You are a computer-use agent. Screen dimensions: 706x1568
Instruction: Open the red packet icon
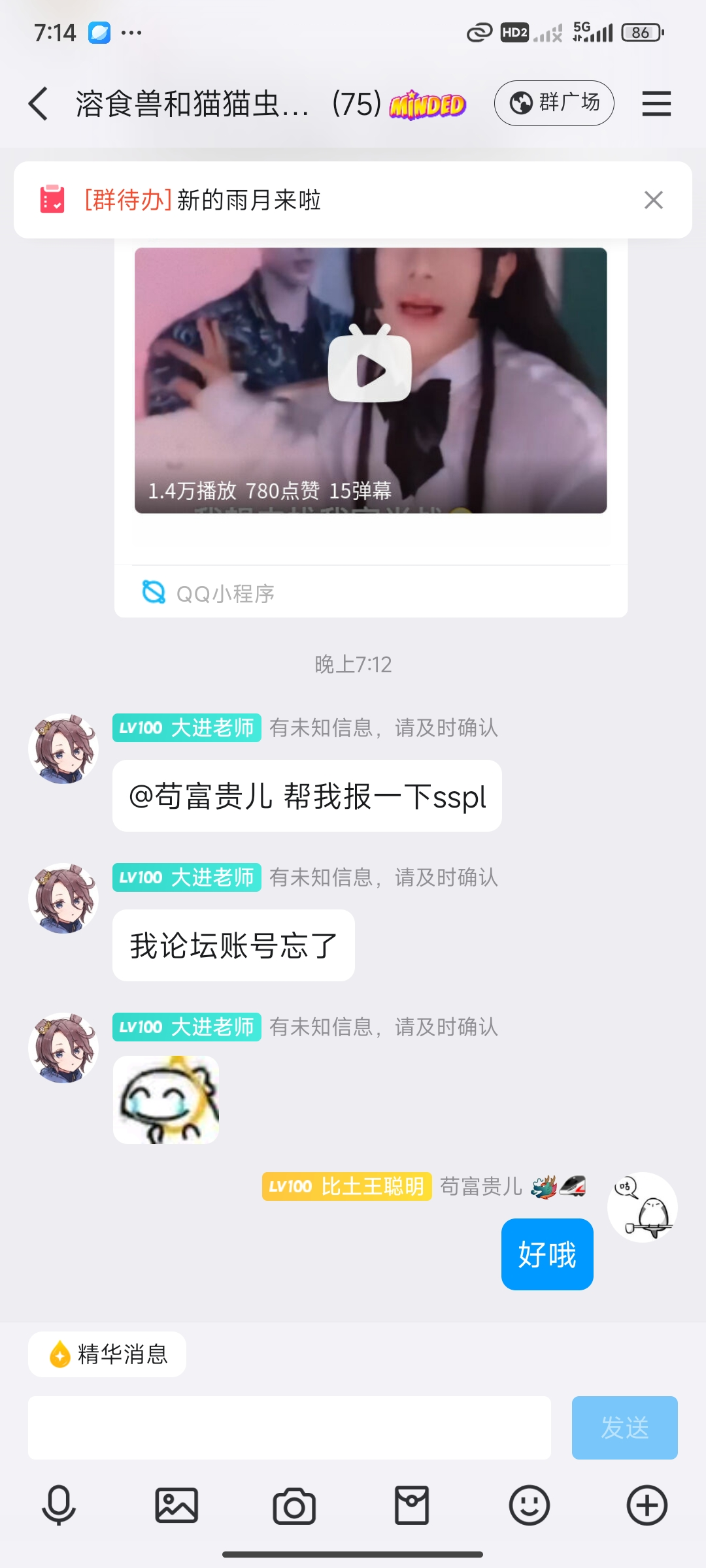[x=412, y=1506]
